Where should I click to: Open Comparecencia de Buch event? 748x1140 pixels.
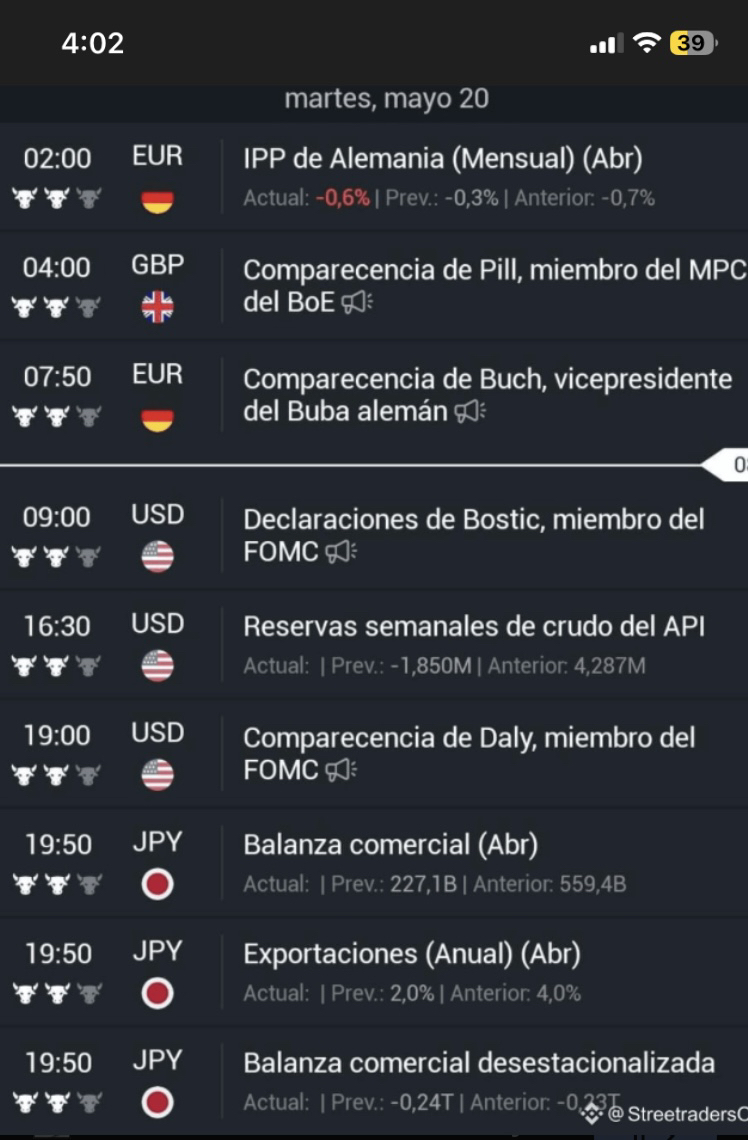[x=487, y=395]
